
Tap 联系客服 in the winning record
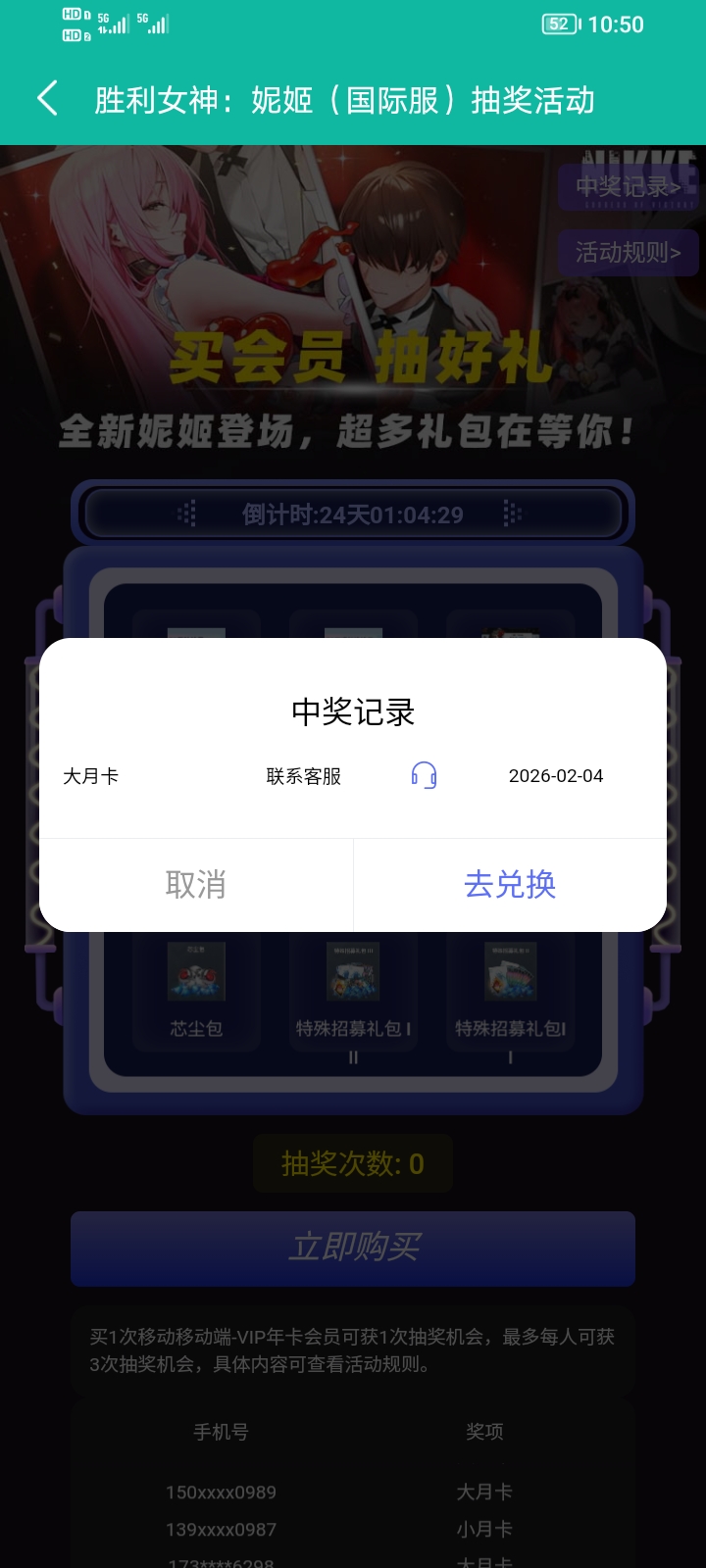302,776
